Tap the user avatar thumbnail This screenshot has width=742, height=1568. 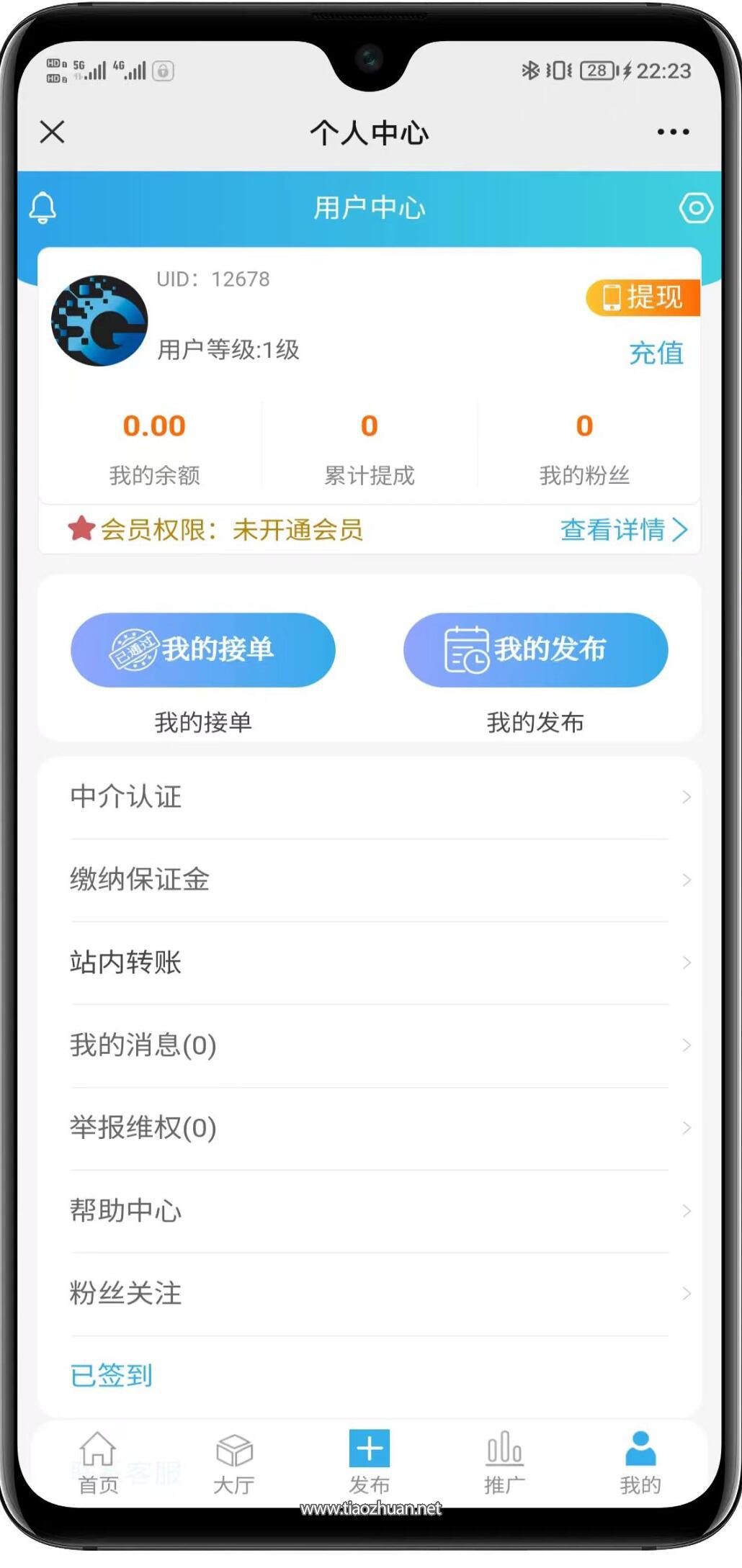pyautogui.click(x=101, y=322)
